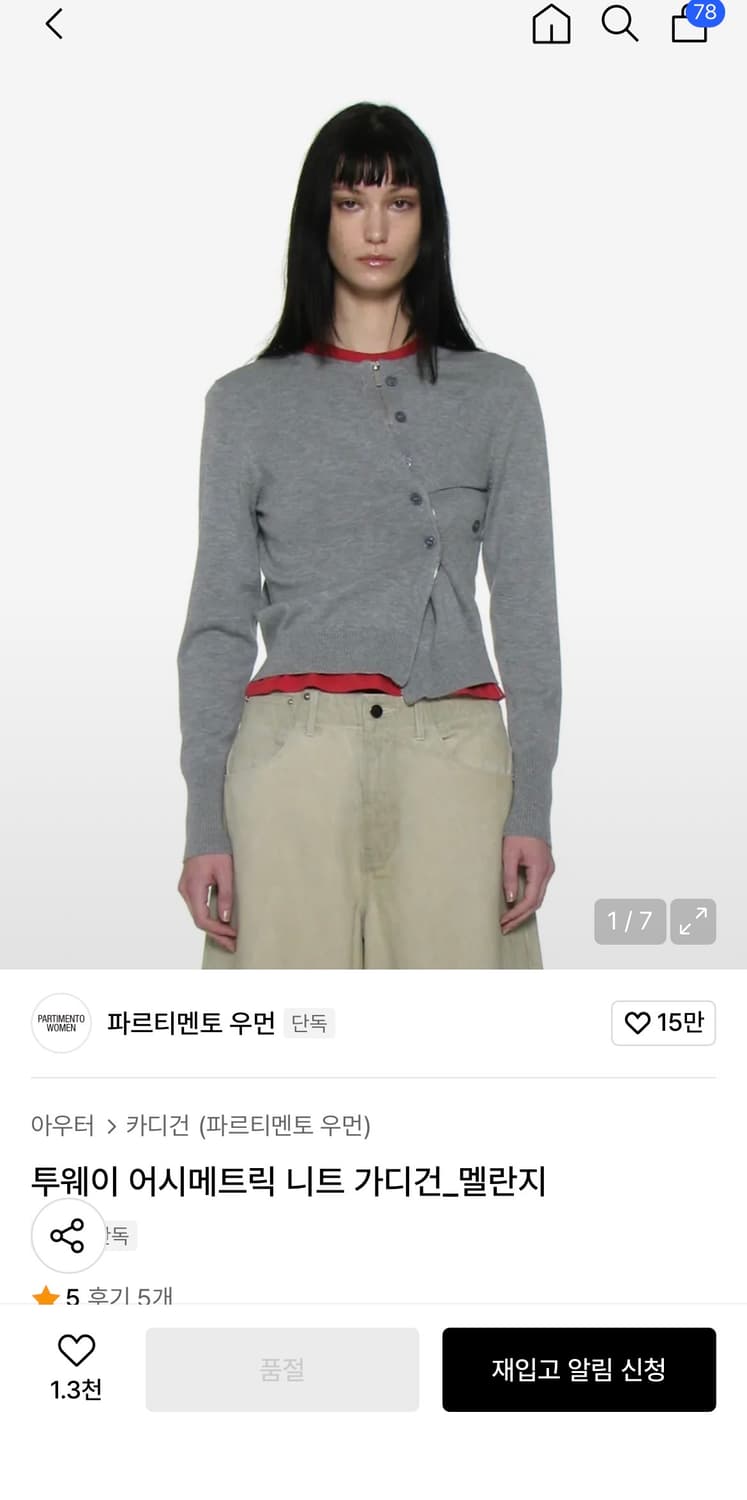The width and height of the screenshot is (747, 1500).
Task: Tap the back arrow at top left
Action: pos(53,25)
